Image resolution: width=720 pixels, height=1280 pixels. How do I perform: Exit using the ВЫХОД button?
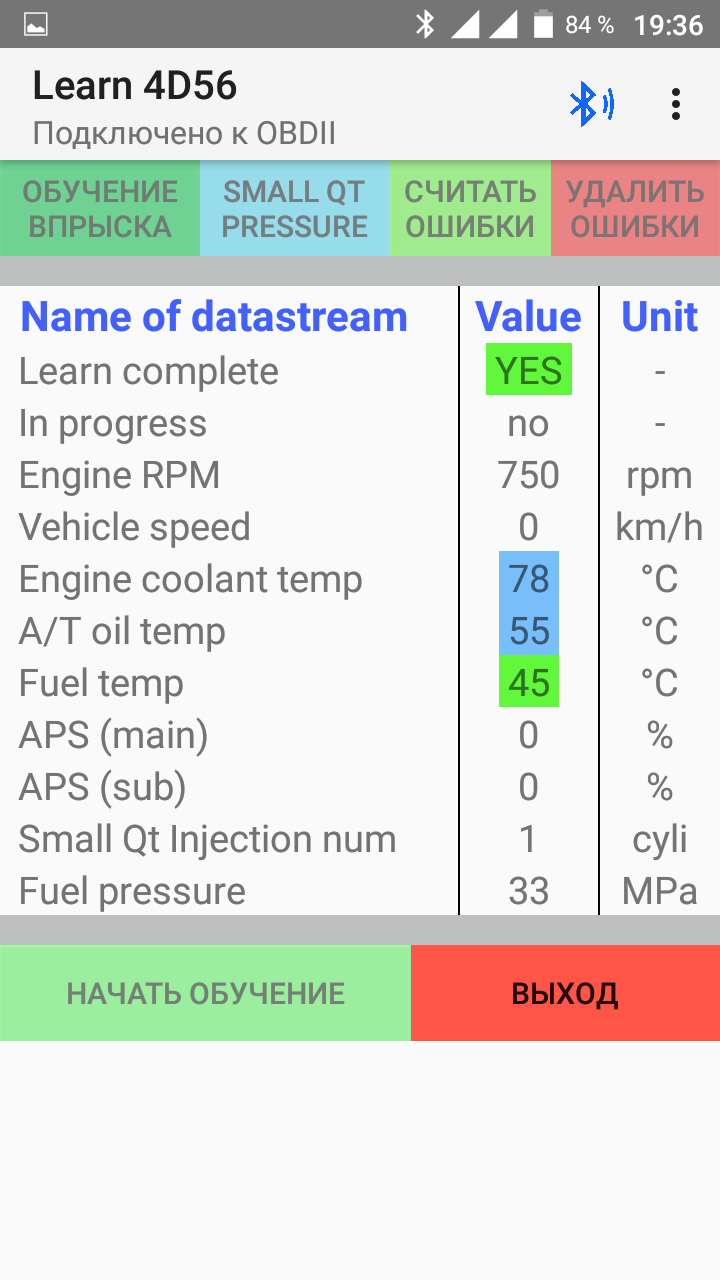(x=565, y=993)
